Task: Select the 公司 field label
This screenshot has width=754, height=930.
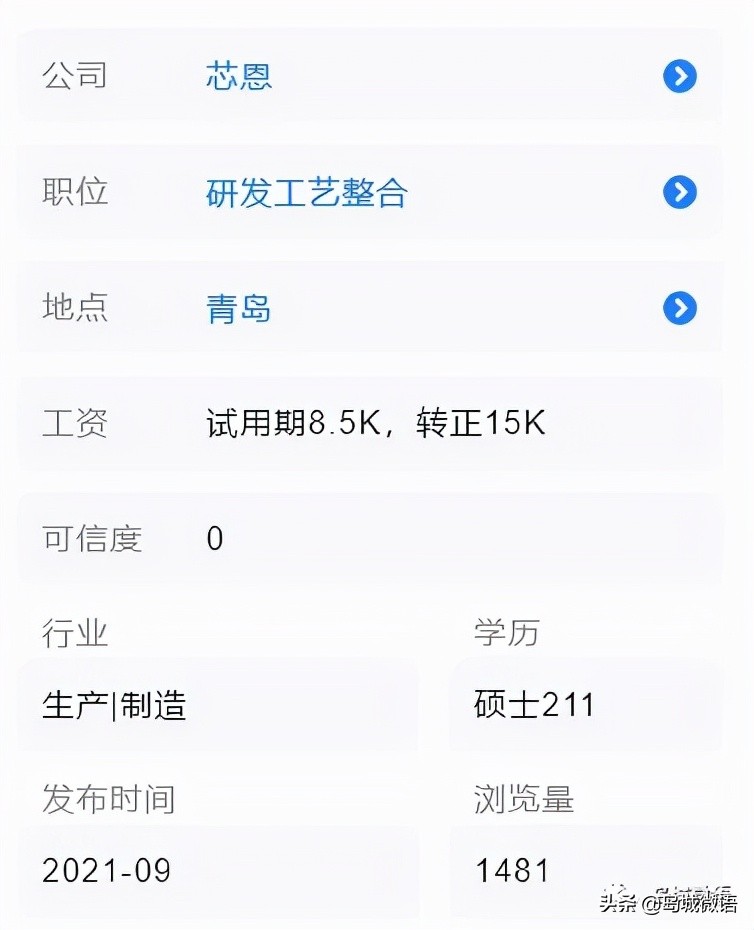Action: click(x=75, y=76)
